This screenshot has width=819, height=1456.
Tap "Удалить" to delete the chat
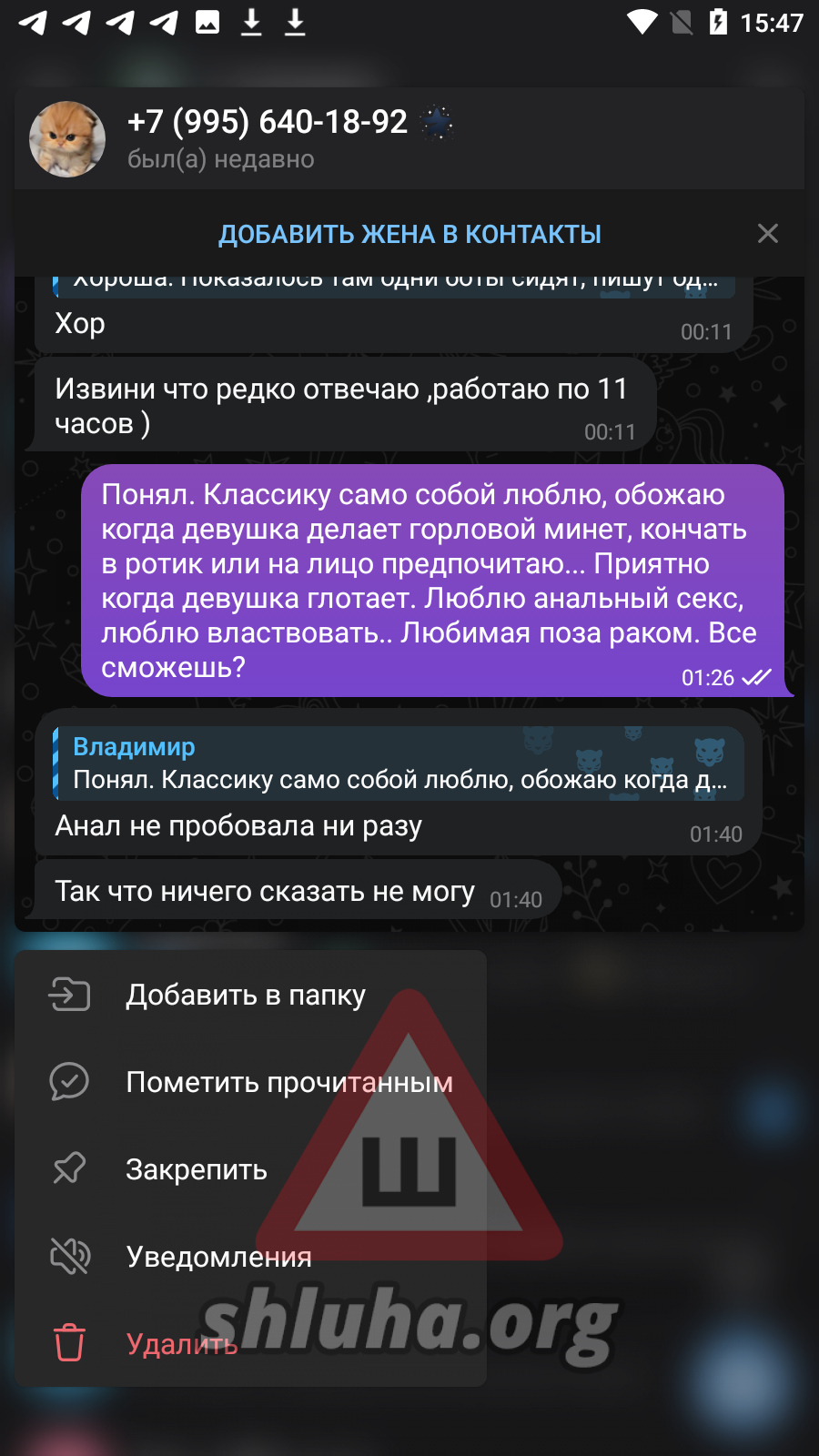tap(182, 1344)
